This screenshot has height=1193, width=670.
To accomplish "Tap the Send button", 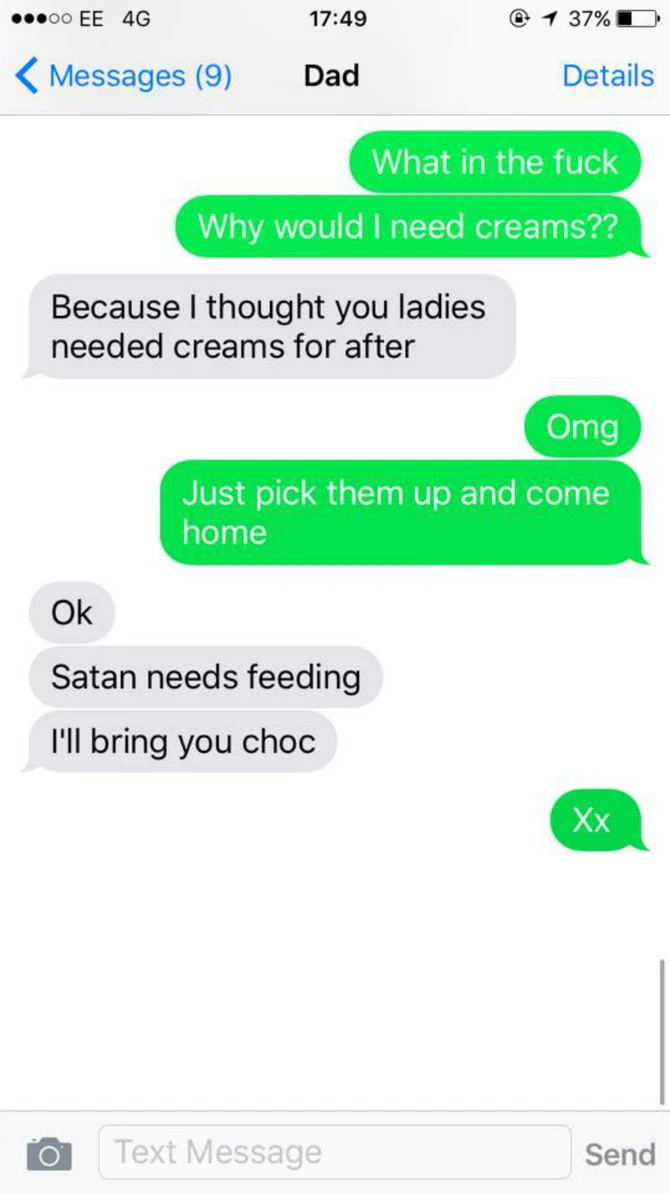I will [619, 1153].
